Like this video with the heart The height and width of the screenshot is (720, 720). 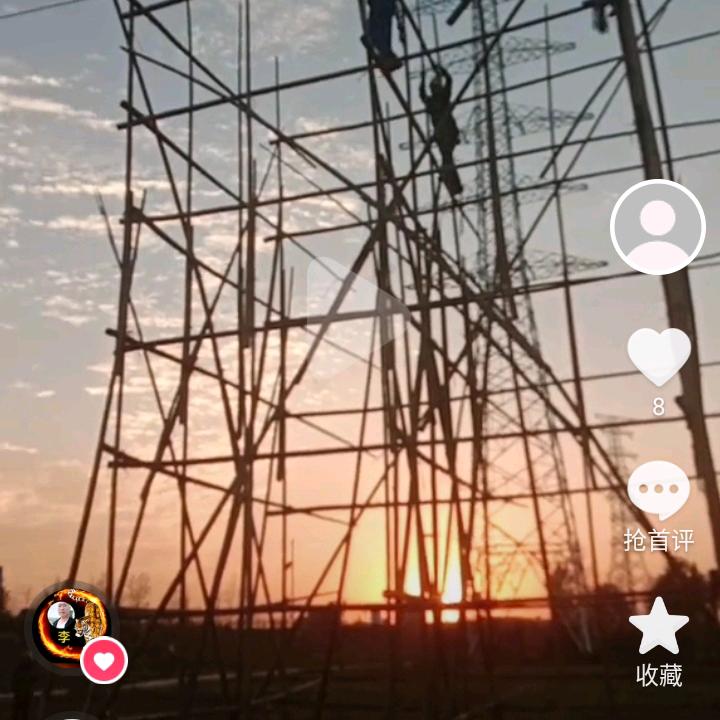tap(658, 357)
